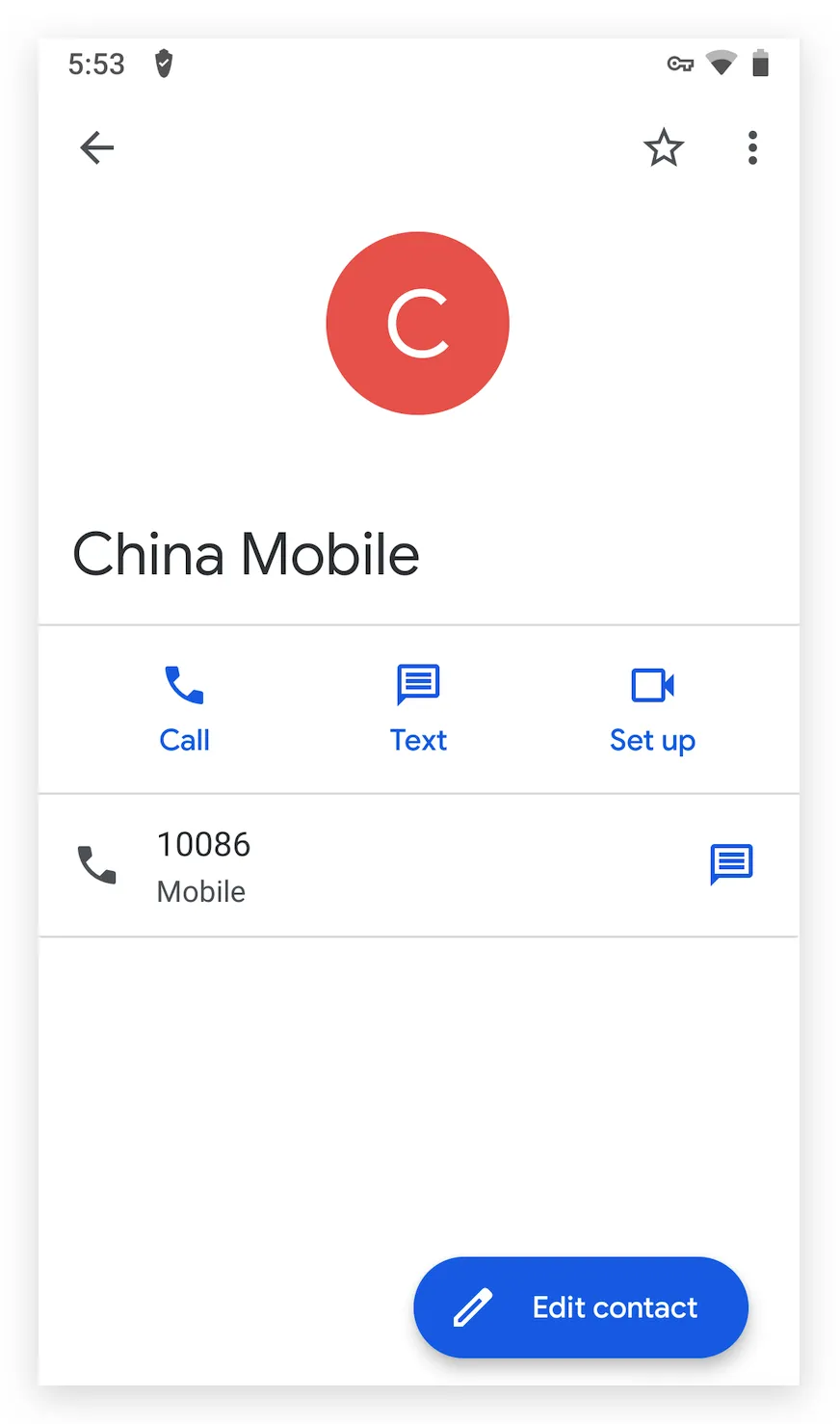The height and width of the screenshot is (1424, 840).
Task: Go back using the arrow icon
Action: pyautogui.click(x=97, y=148)
